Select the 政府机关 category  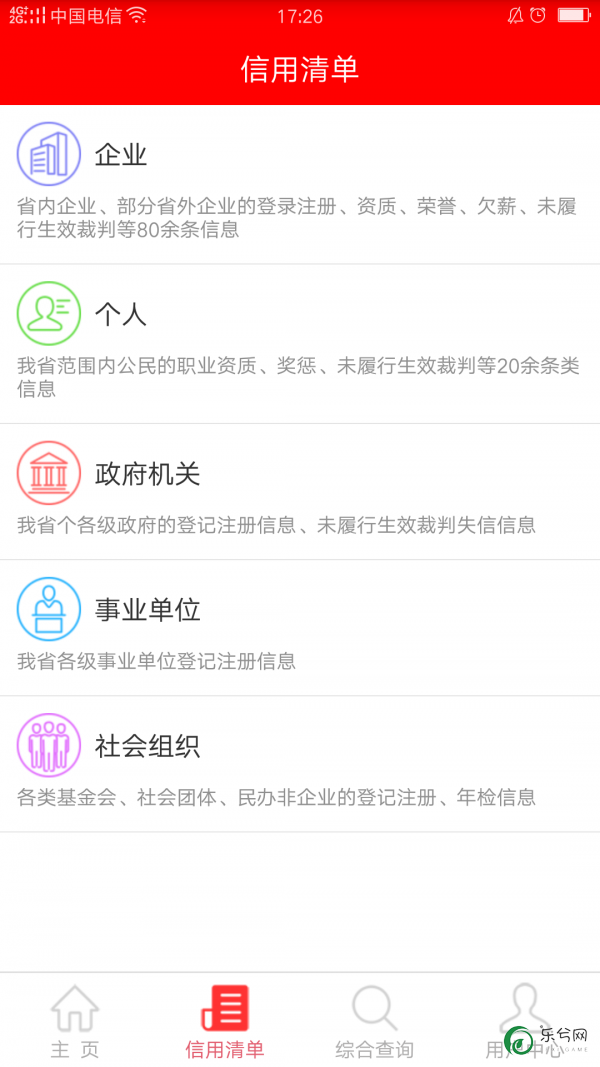[x=300, y=491]
